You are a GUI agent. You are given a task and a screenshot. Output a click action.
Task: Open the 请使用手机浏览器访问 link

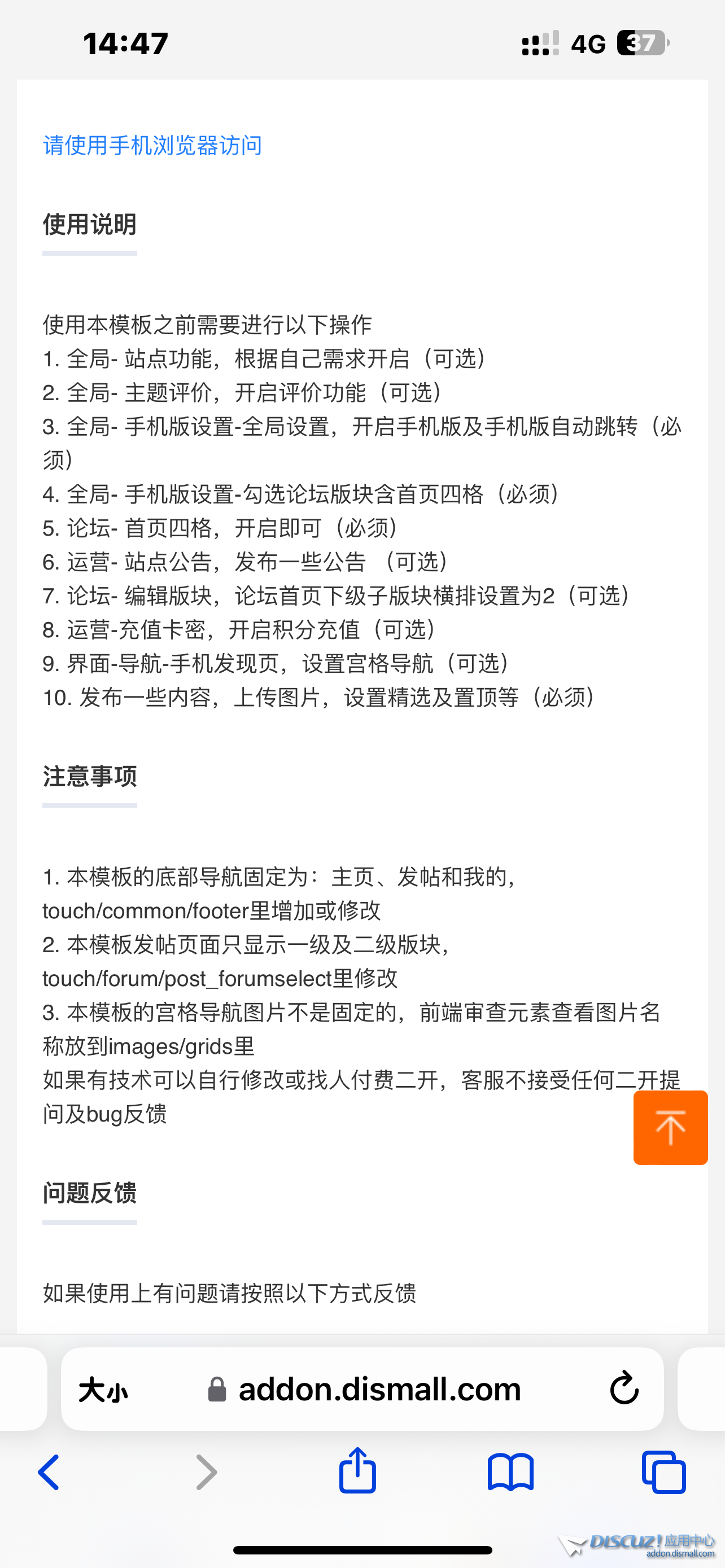(x=152, y=146)
